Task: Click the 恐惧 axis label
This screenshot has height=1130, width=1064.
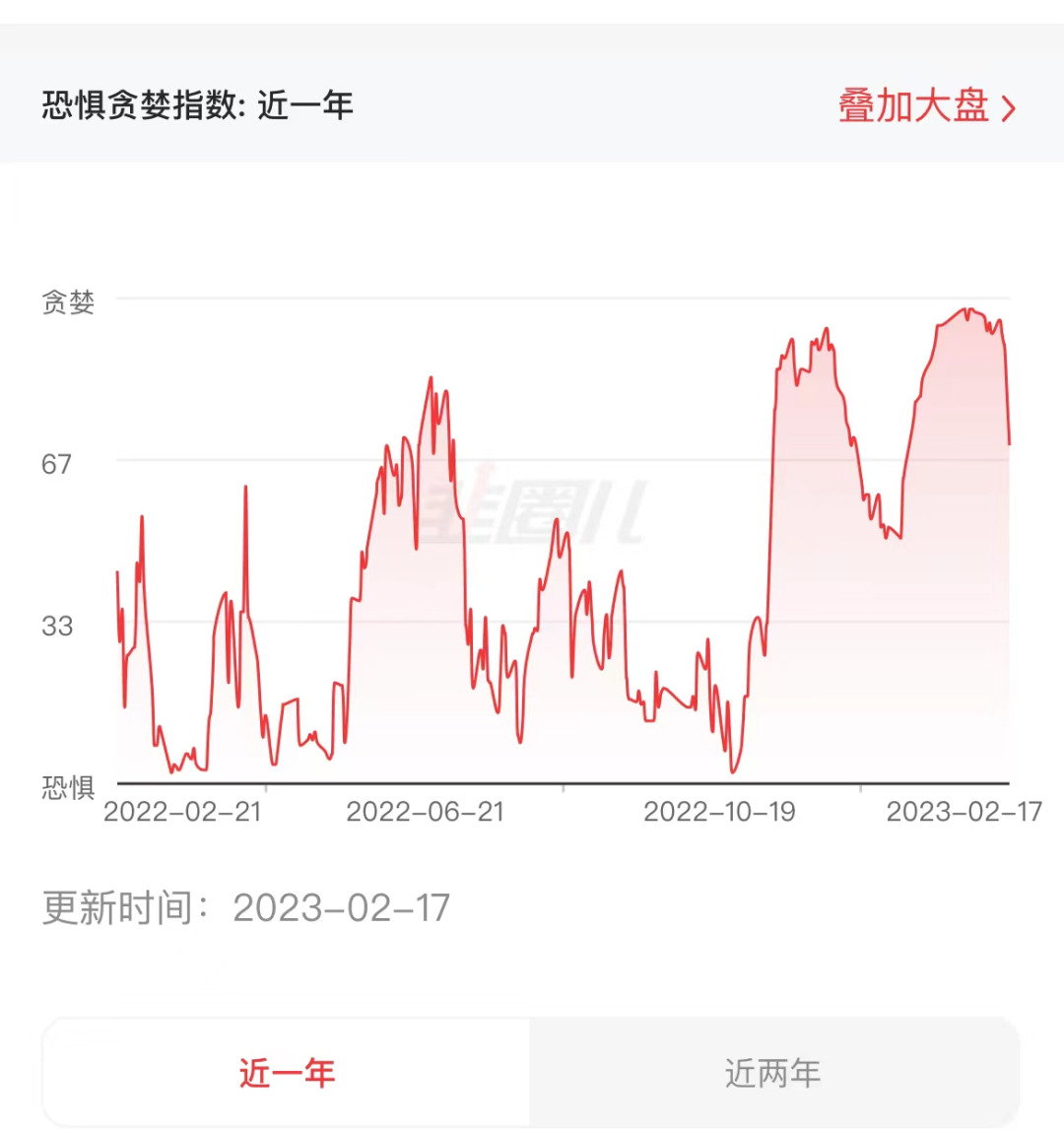Action: pos(65,788)
